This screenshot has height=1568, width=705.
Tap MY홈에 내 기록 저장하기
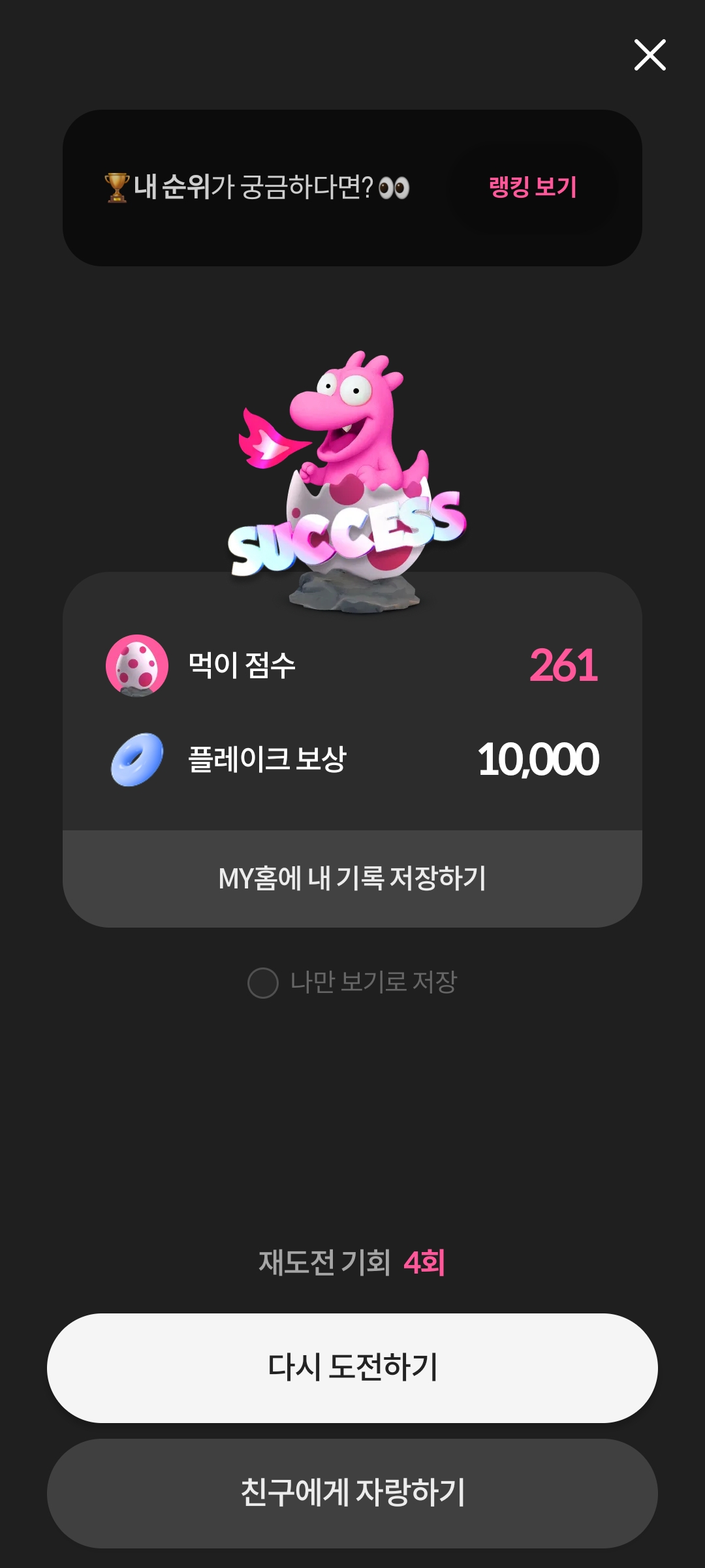[352, 879]
